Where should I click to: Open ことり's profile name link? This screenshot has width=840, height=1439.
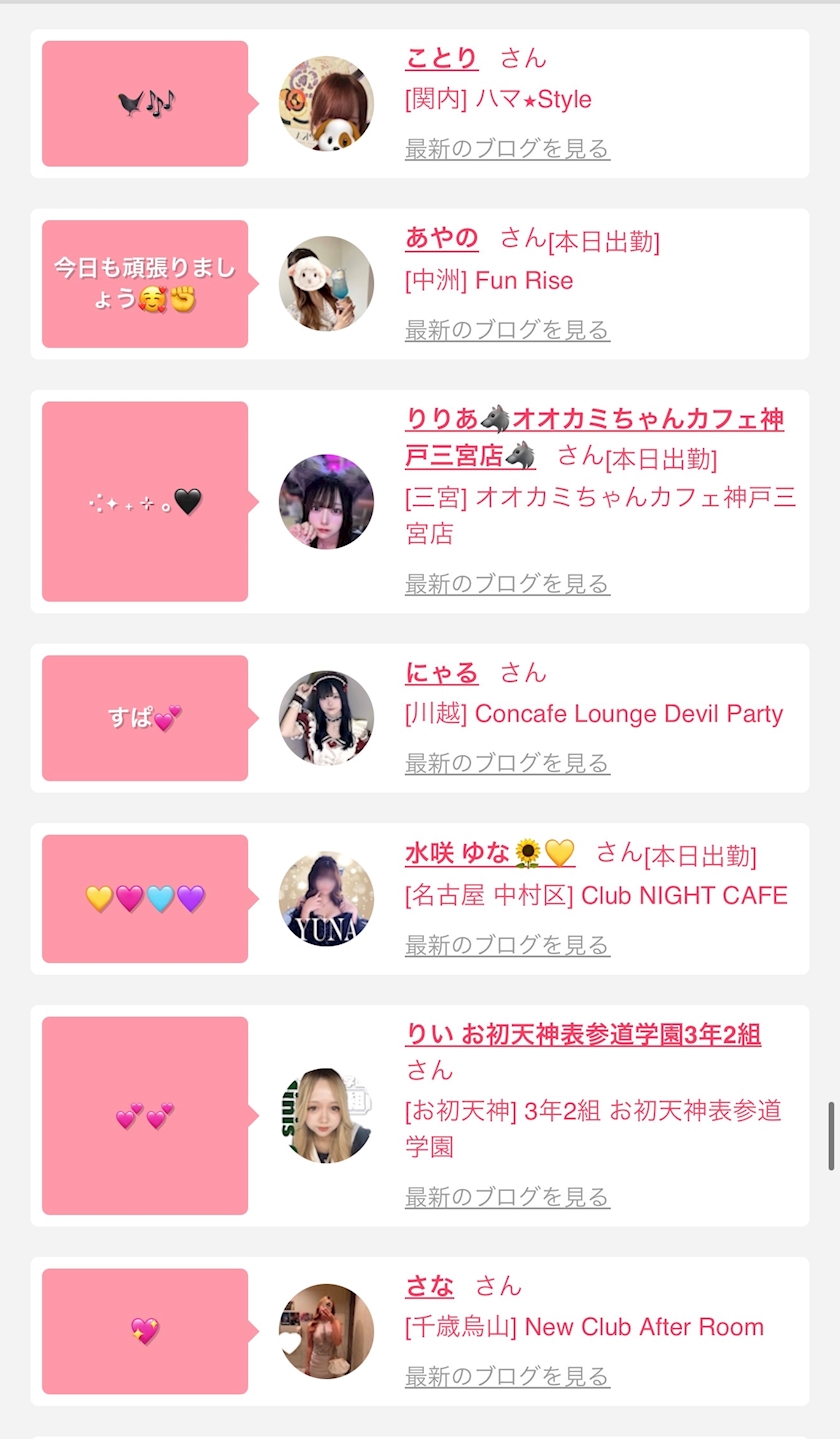[441, 58]
